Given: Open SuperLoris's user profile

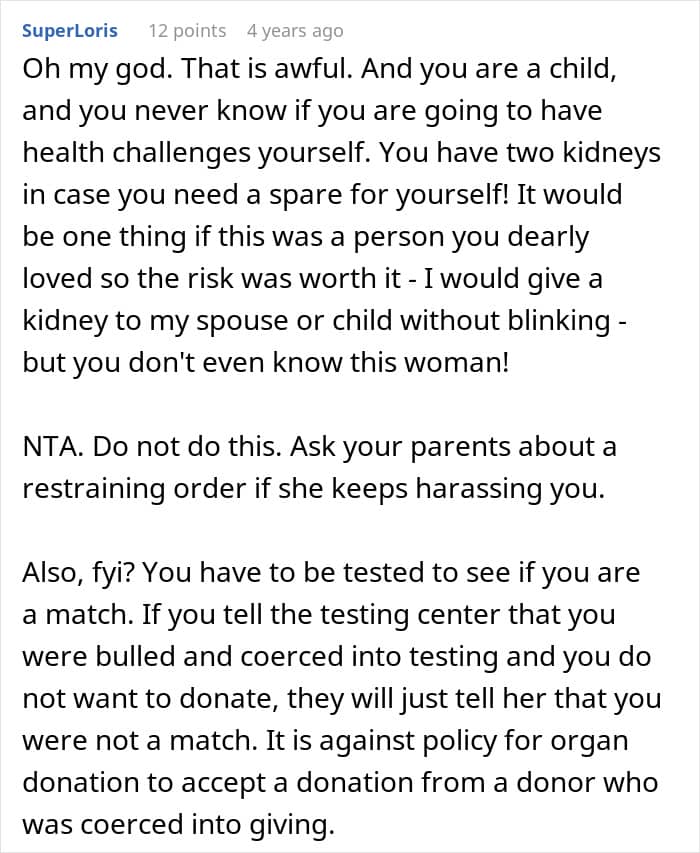Looking at the screenshot, I should tap(70, 31).
